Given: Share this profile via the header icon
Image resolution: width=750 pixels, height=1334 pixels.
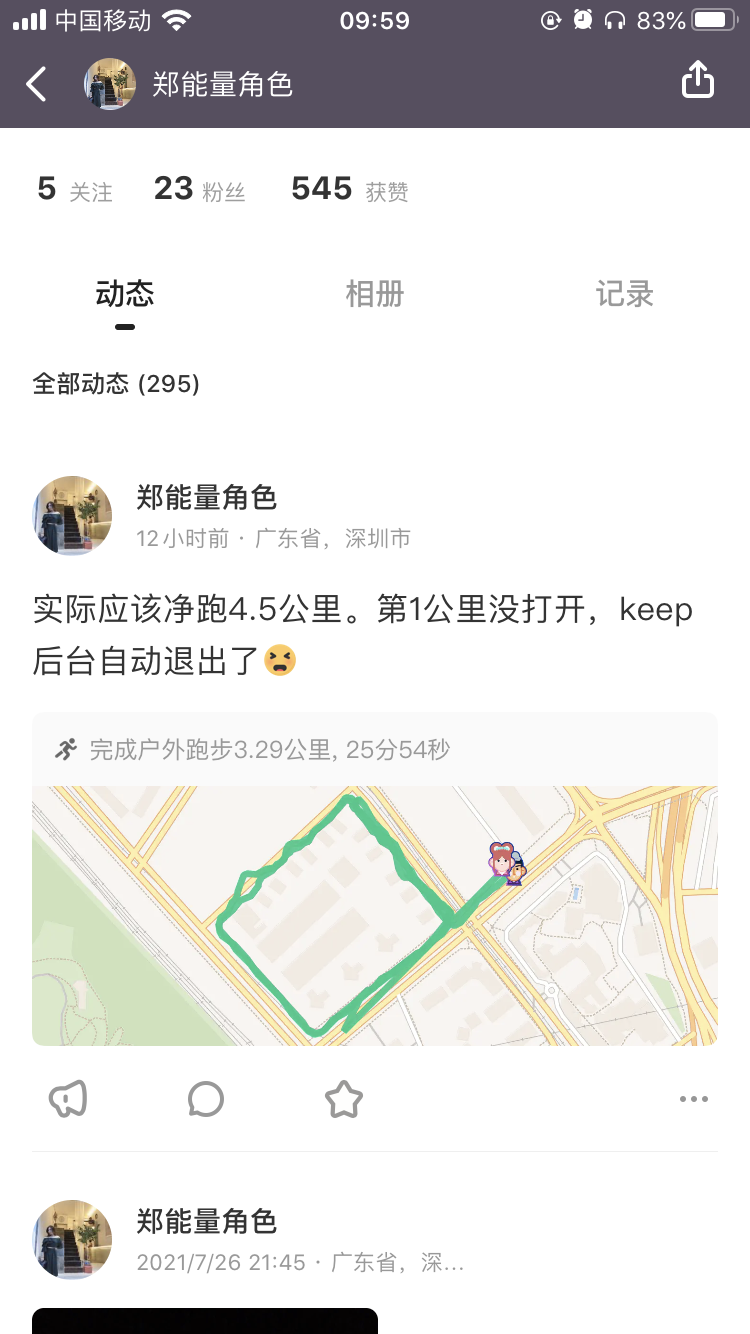Looking at the screenshot, I should point(697,80).
